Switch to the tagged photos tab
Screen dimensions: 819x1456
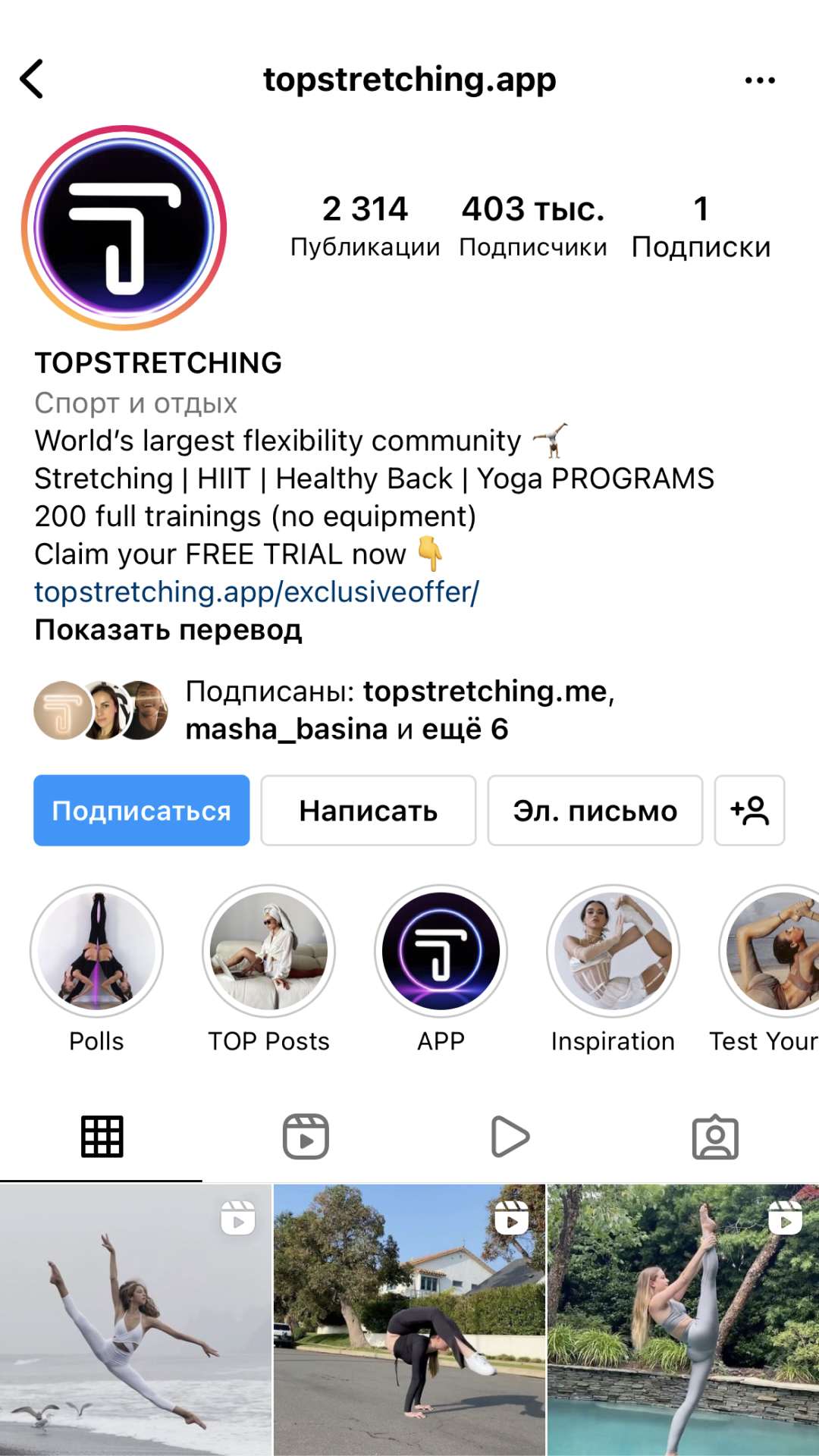(x=715, y=1137)
